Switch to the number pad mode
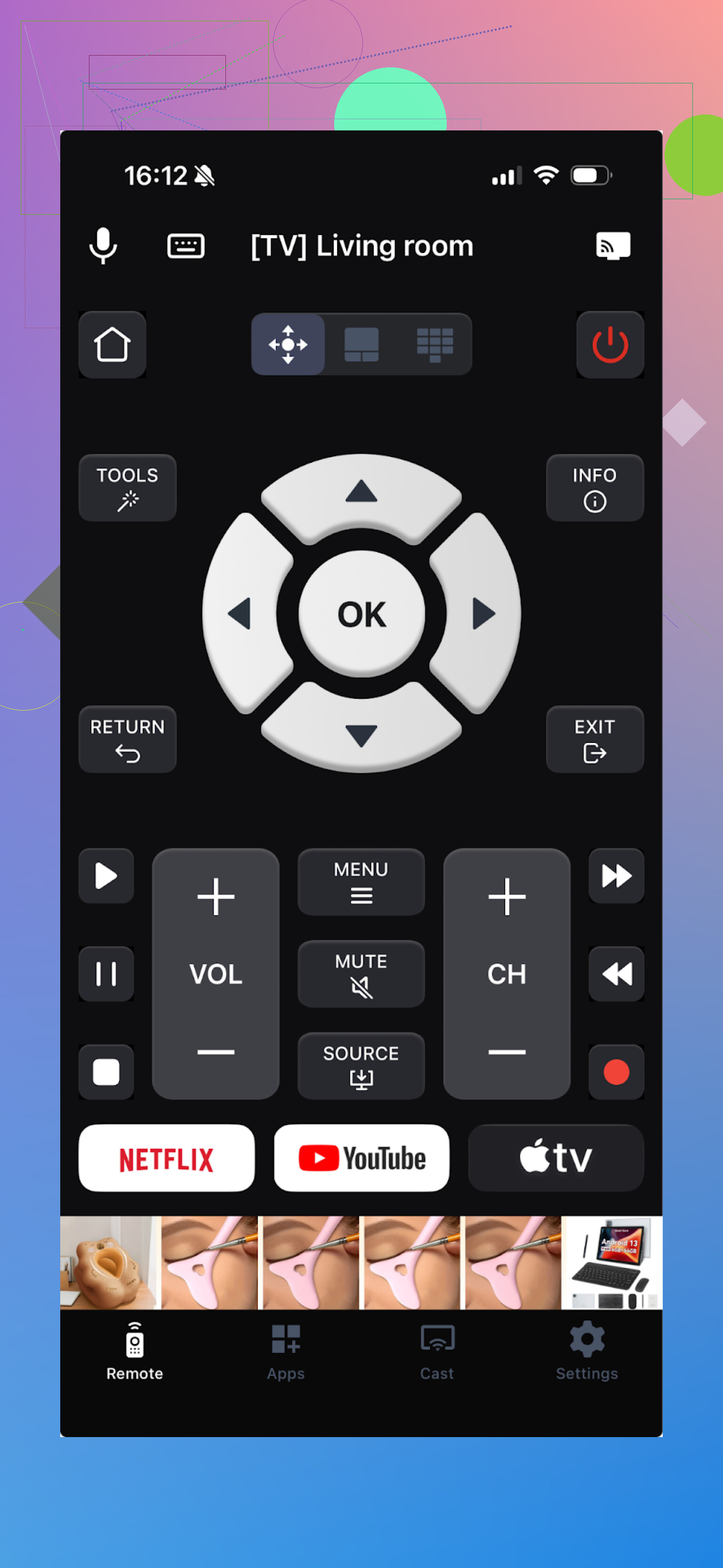 click(x=434, y=345)
